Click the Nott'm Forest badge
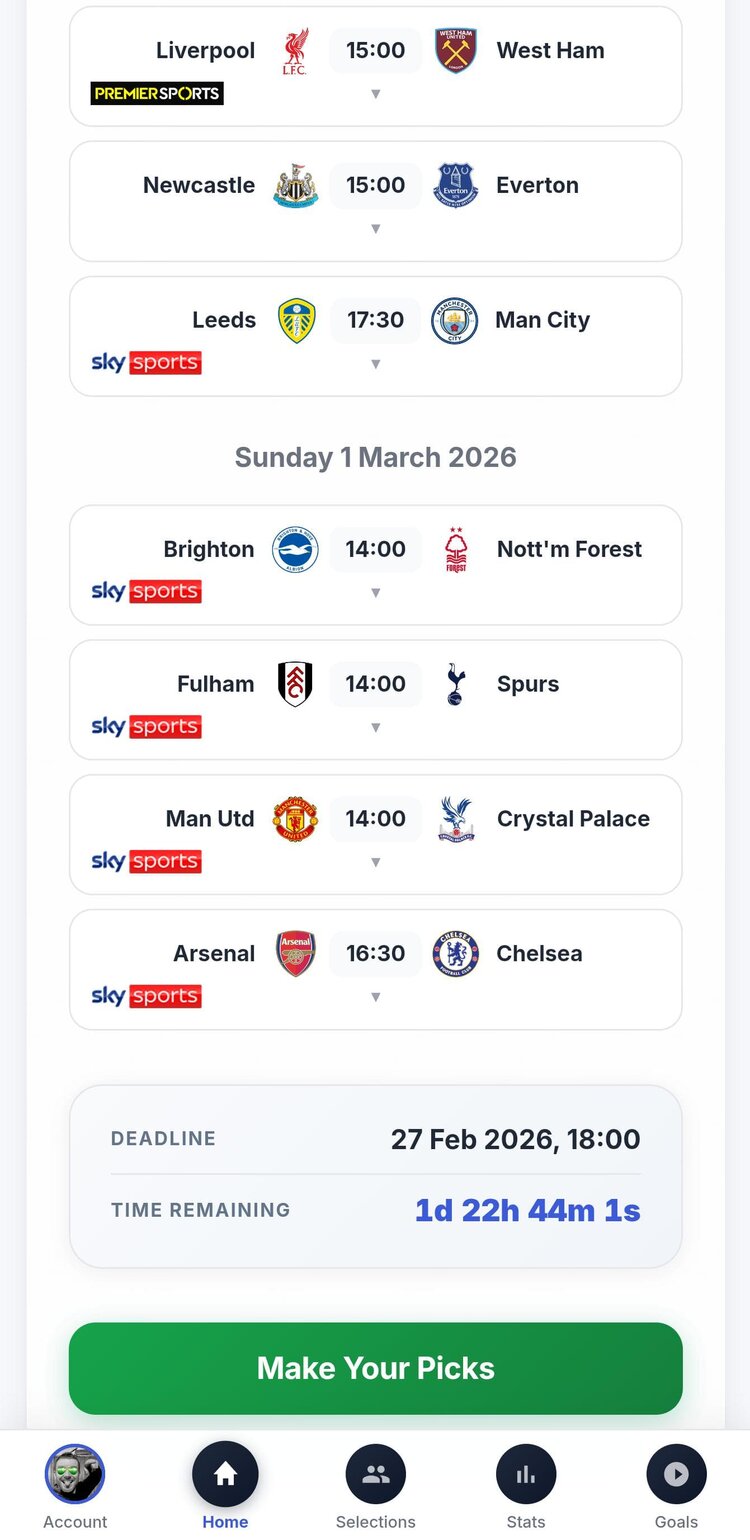The image size is (750, 1540). pos(455,549)
